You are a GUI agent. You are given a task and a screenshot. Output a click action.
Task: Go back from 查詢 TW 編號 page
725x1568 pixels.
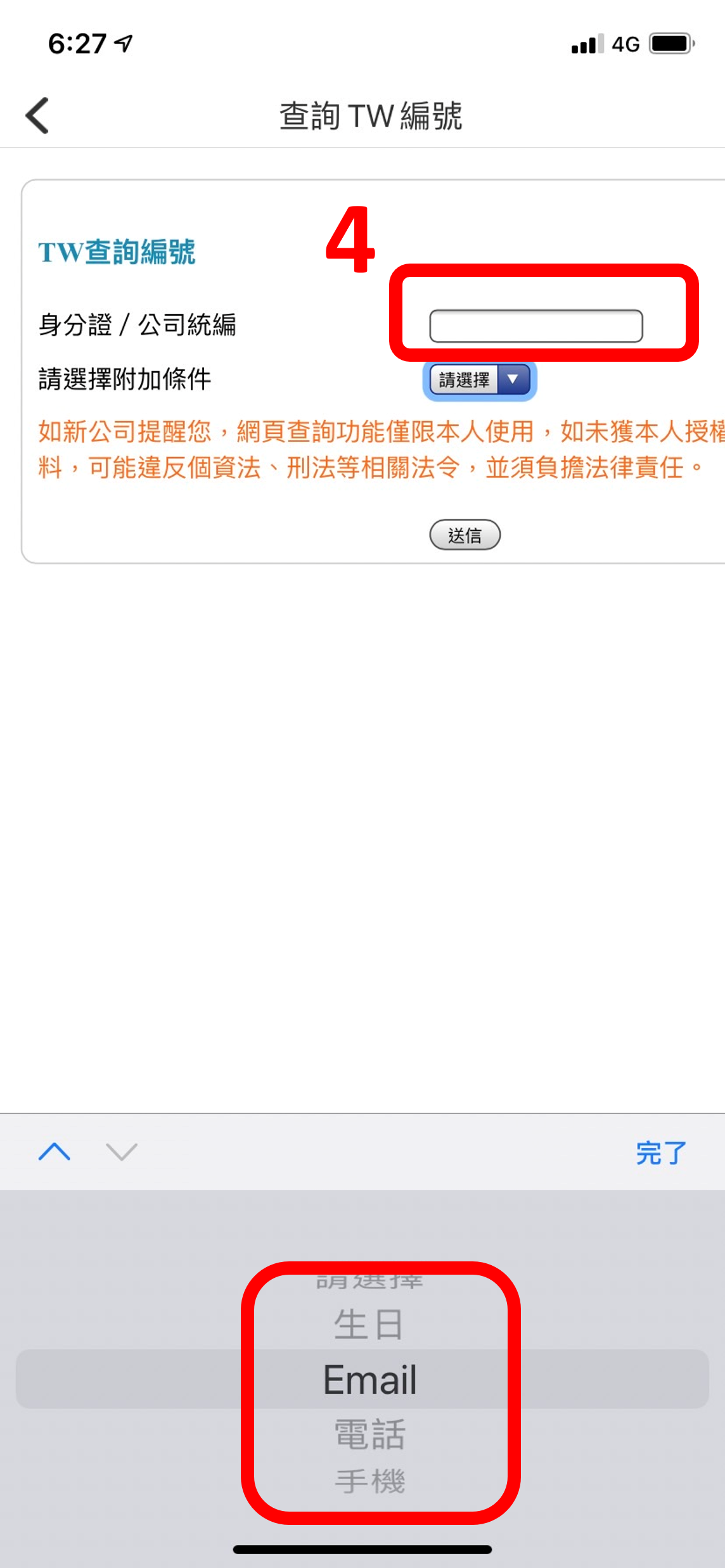point(37,115)
